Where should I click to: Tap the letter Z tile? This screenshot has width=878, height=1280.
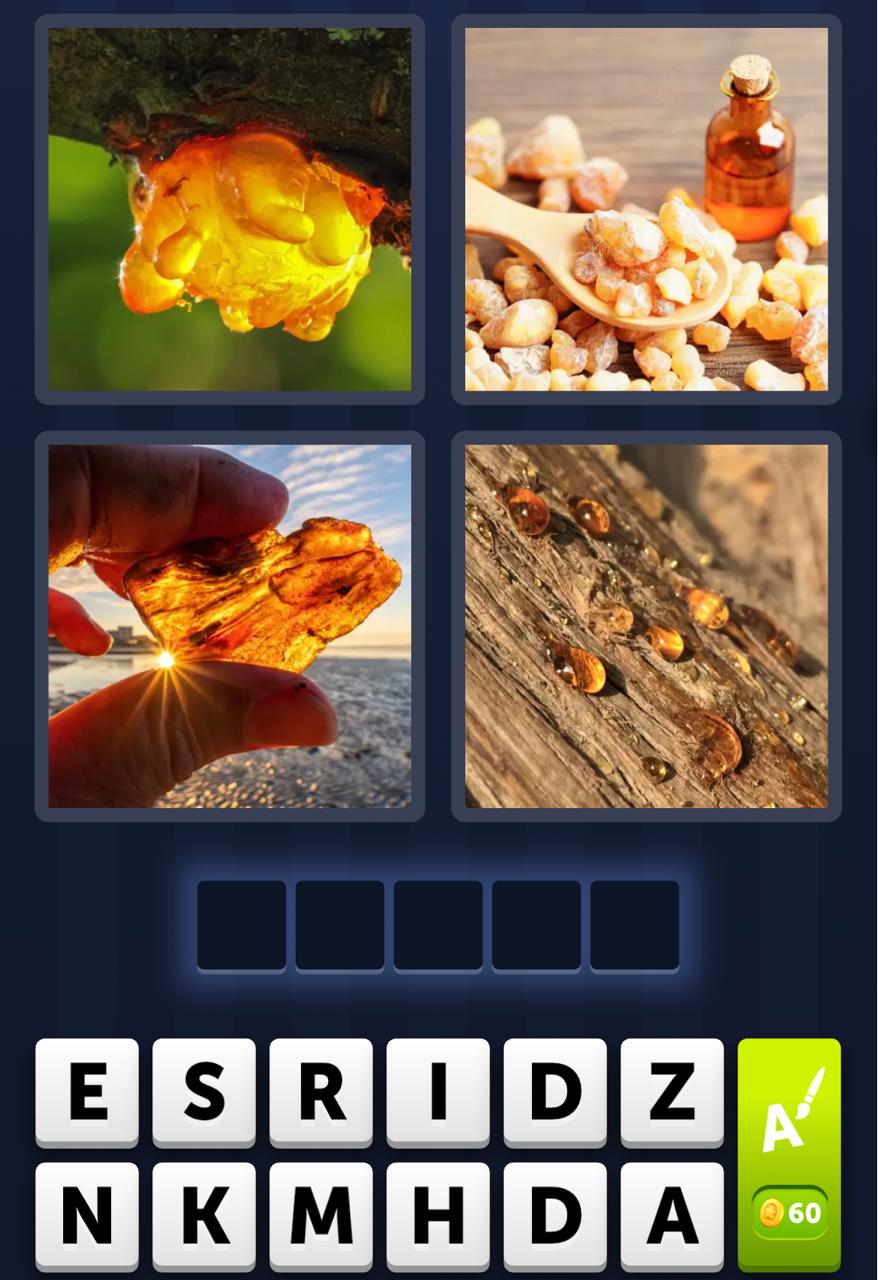671,1092
